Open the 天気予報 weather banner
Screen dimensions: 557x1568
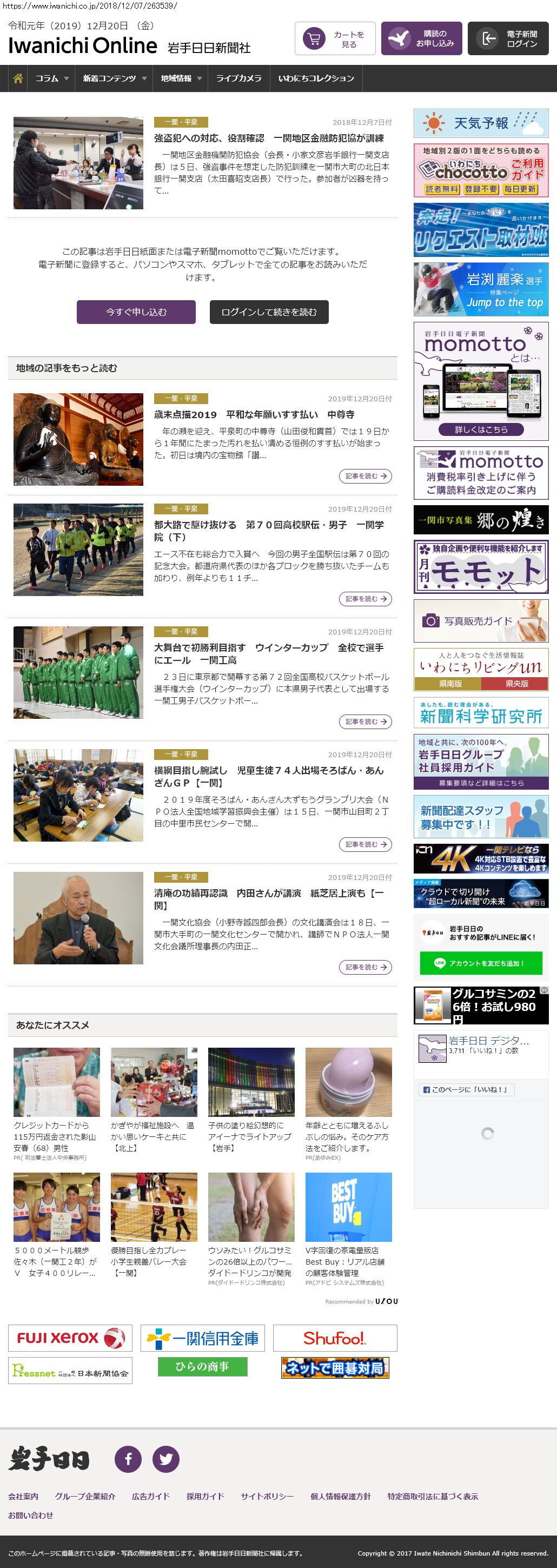click(x=481, y=123)
